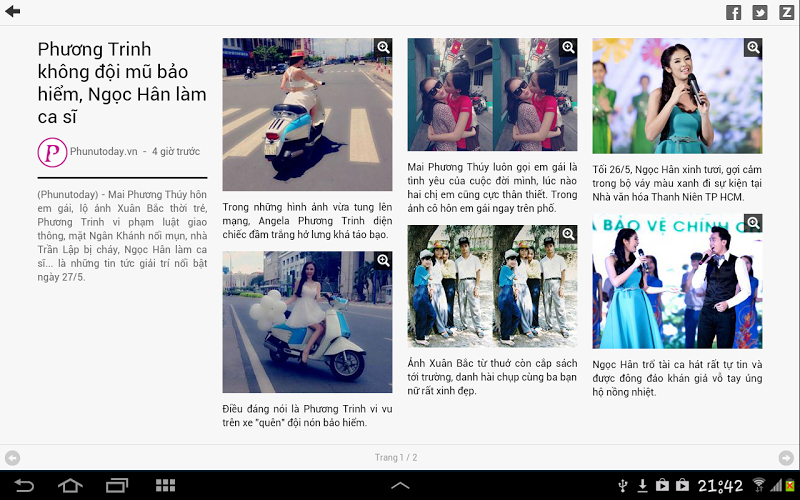Share the article via the Z icon
The height and width of the screenshot is (500, 800).
click(x=786, y=13)
